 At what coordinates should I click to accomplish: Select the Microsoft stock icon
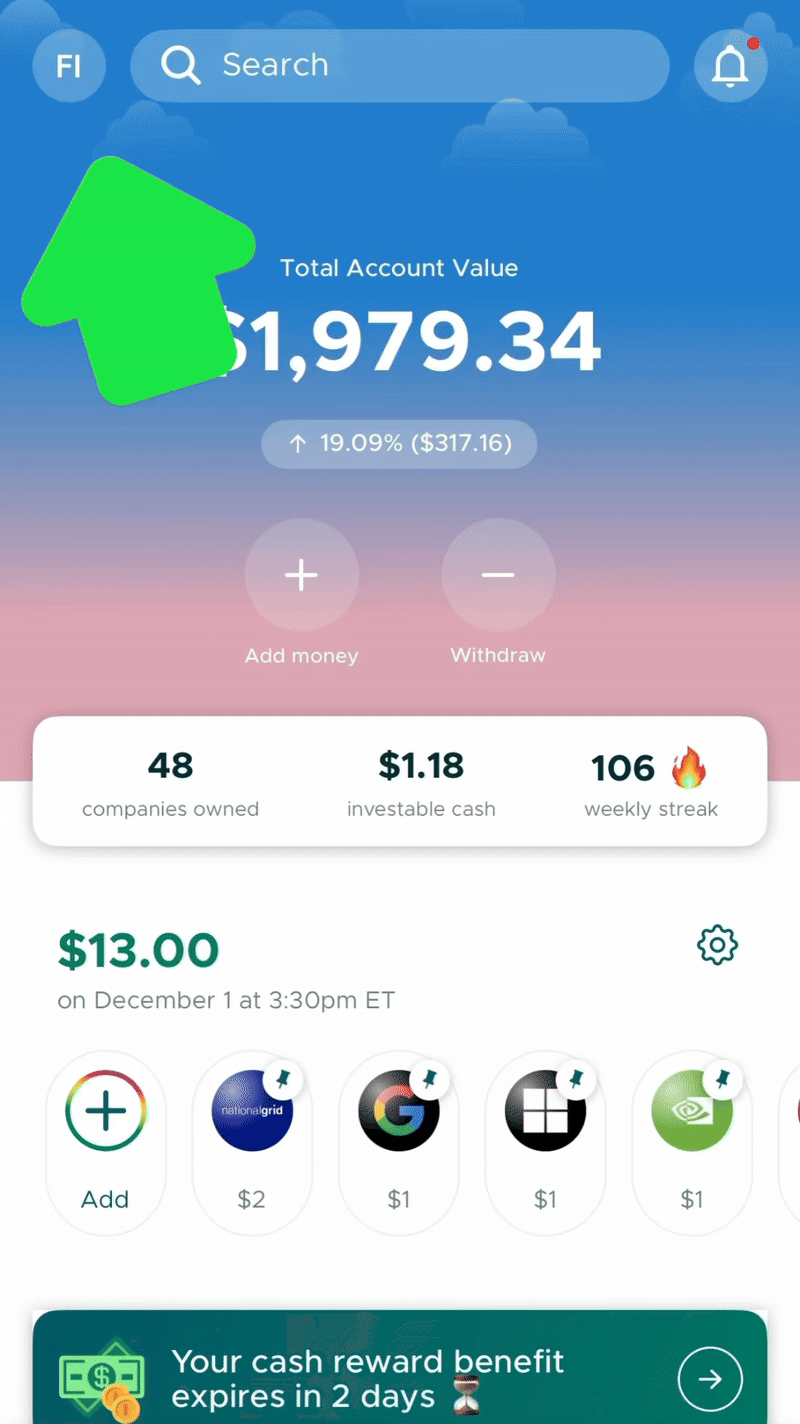pos(545,1110)
